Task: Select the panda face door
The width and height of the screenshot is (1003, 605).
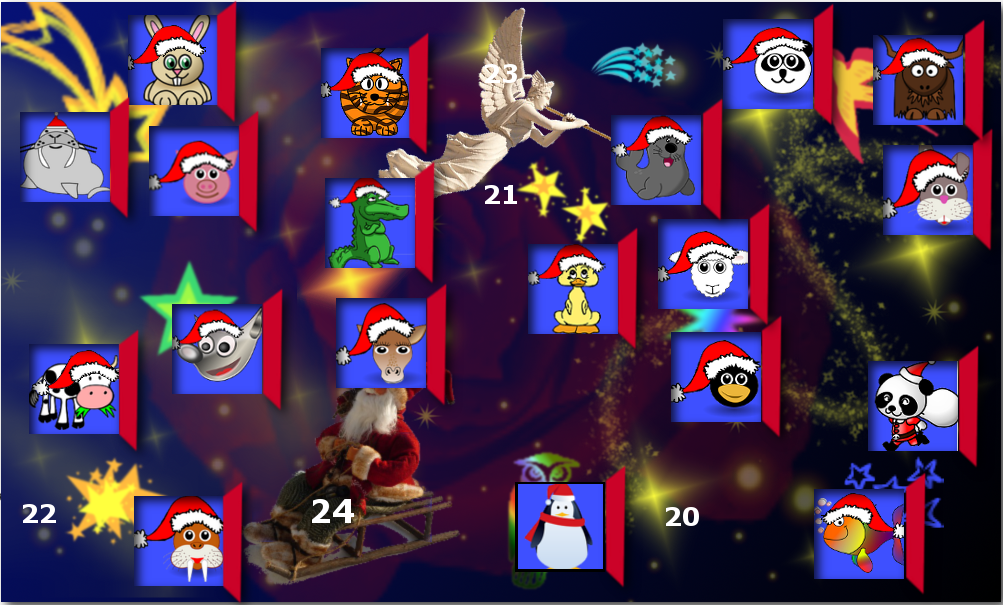Action: point(768,63)
